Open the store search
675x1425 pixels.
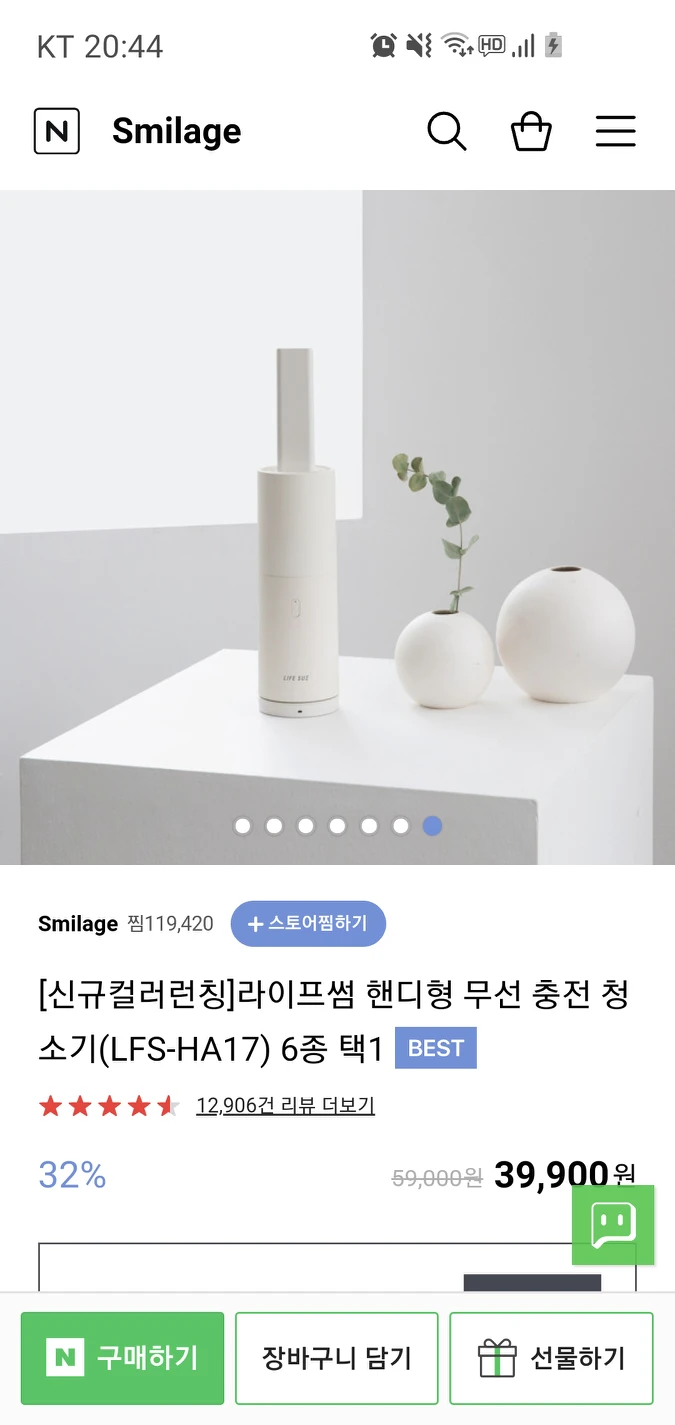click(x=446, y=131)
